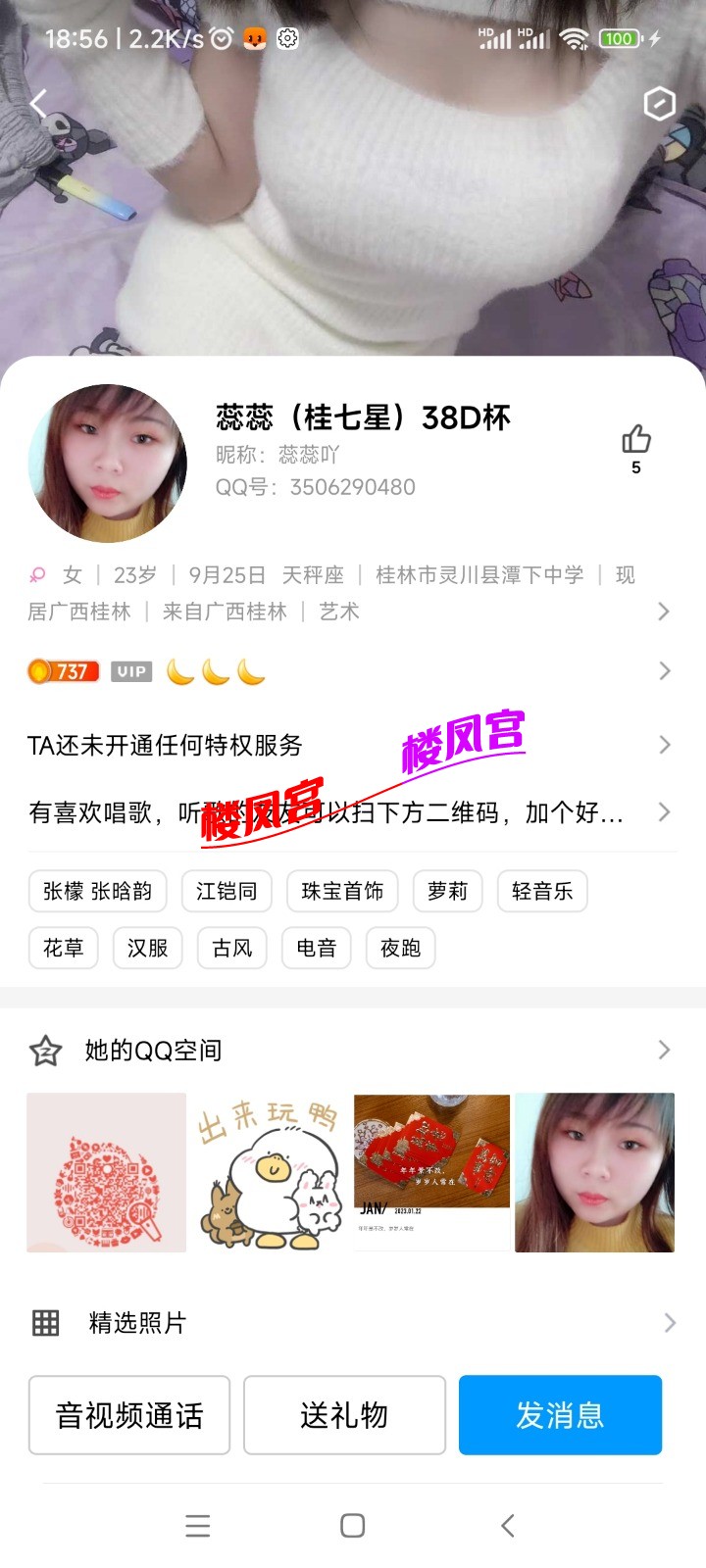Expand the 有喜欢唱歌 signature line
This screenshot has width=706, height=1568.
[x=663, y=812]
